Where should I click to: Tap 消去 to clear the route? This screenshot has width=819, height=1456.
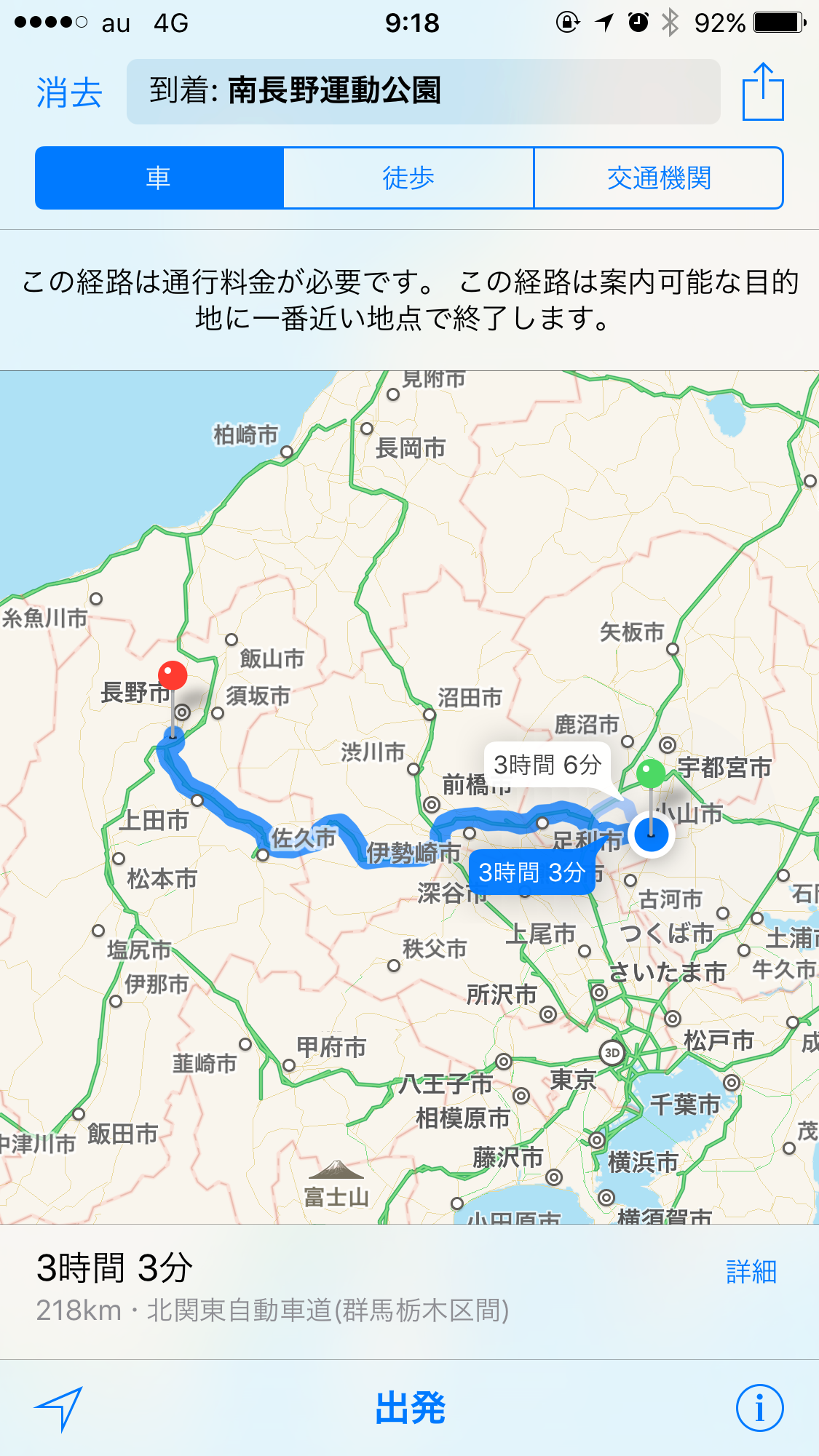point(69,93)
